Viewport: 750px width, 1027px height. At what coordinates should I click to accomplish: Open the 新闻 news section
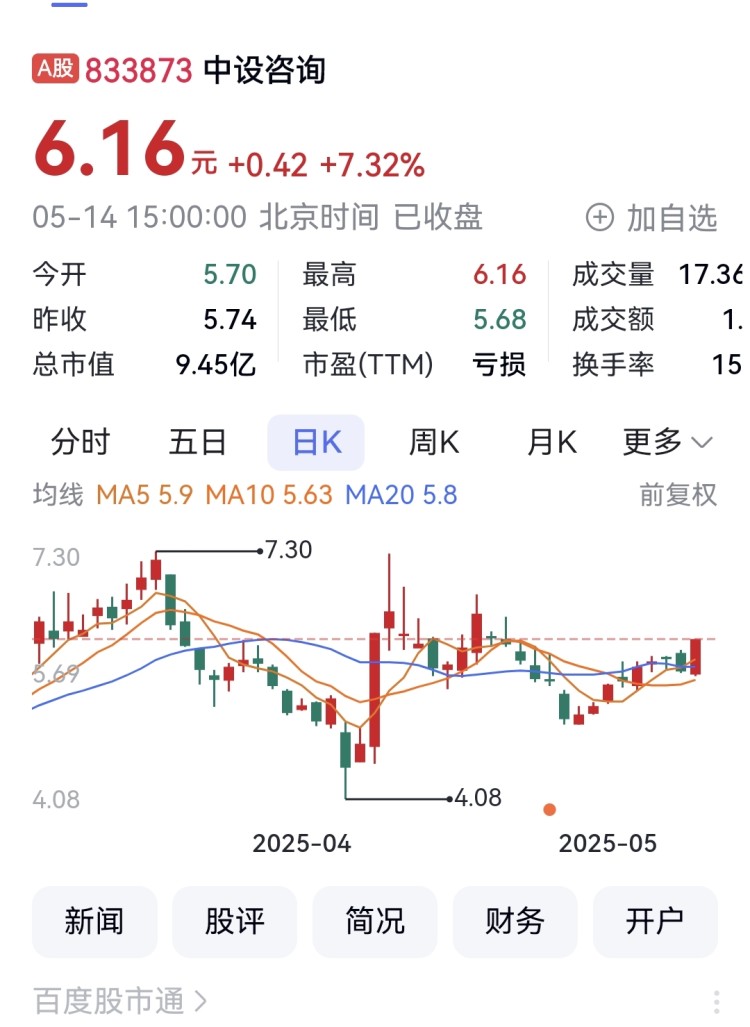pyautogui.click(x=94, y=922)
